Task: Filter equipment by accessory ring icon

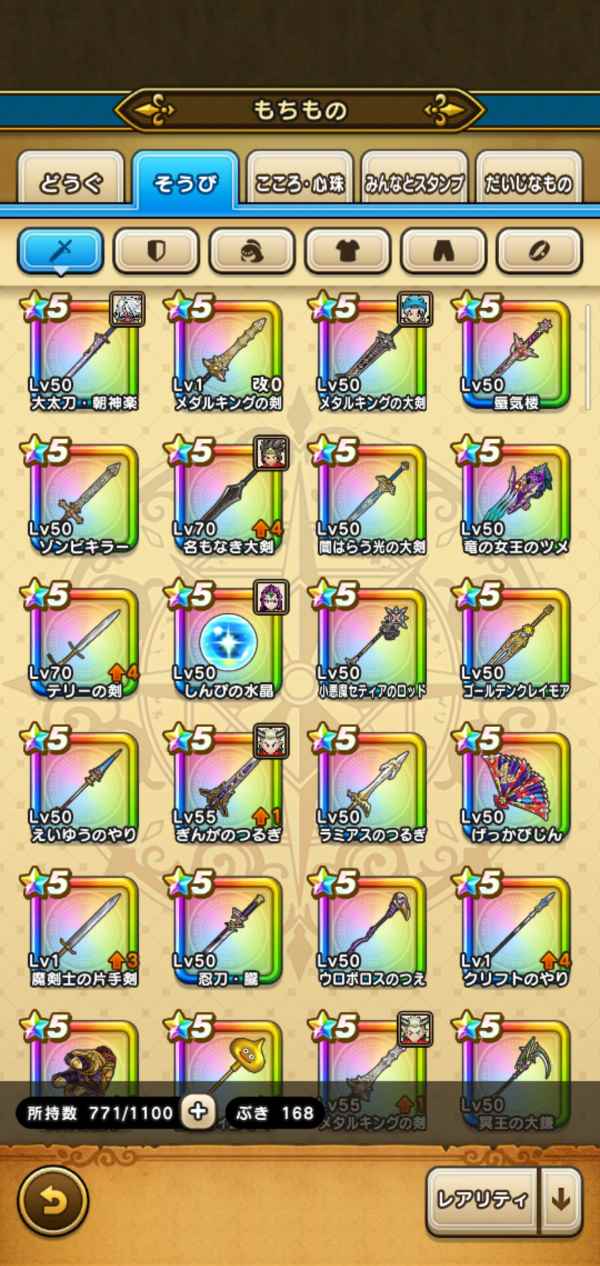Action: [540, 251]
